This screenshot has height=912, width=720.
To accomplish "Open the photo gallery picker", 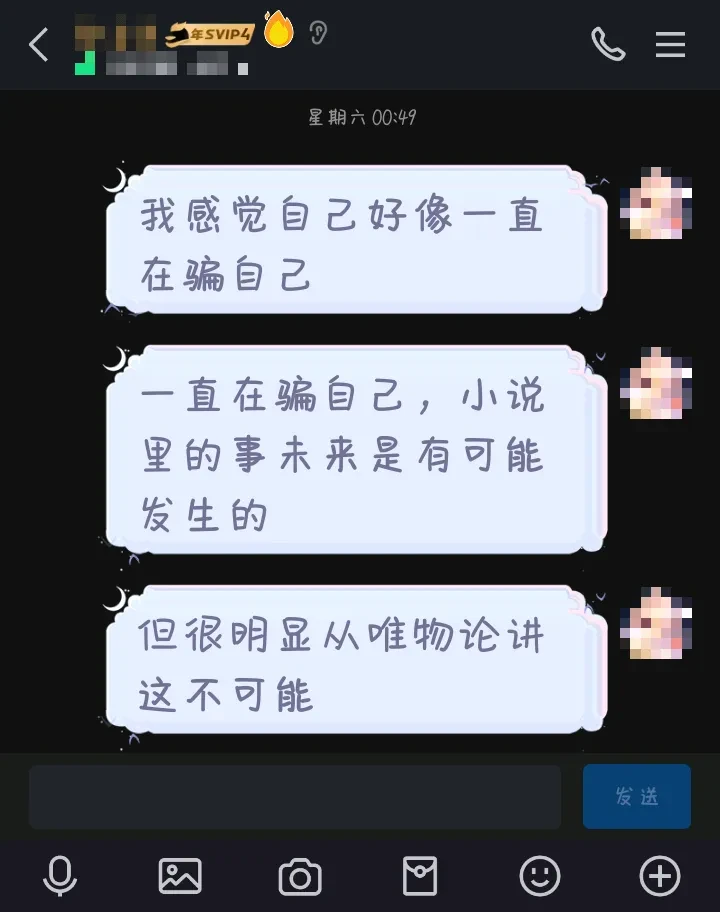I will pyautogui.click(x=180, y=876).
